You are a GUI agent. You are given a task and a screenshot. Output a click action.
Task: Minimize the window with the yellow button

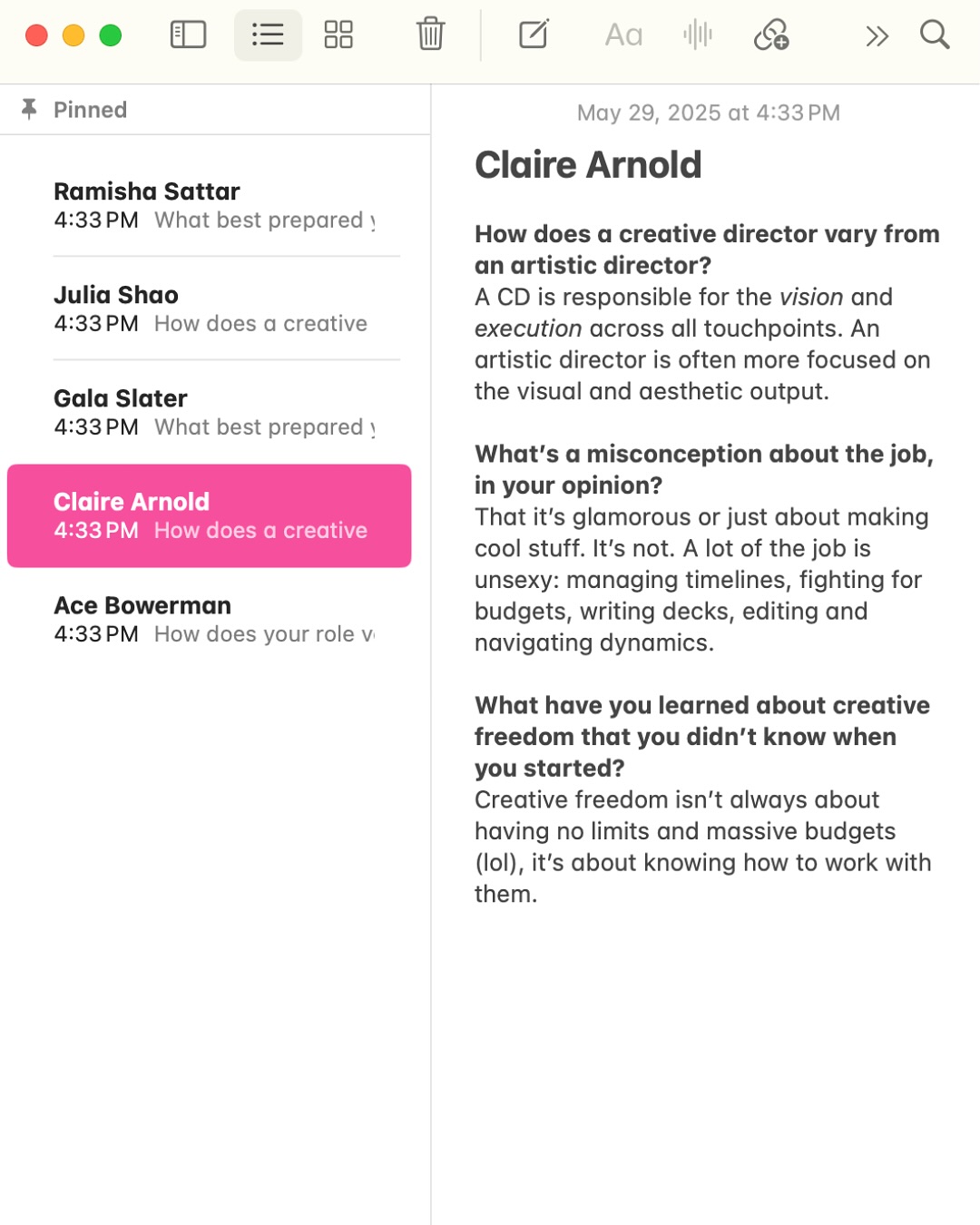pyautogui.click(x=73, y=35)
